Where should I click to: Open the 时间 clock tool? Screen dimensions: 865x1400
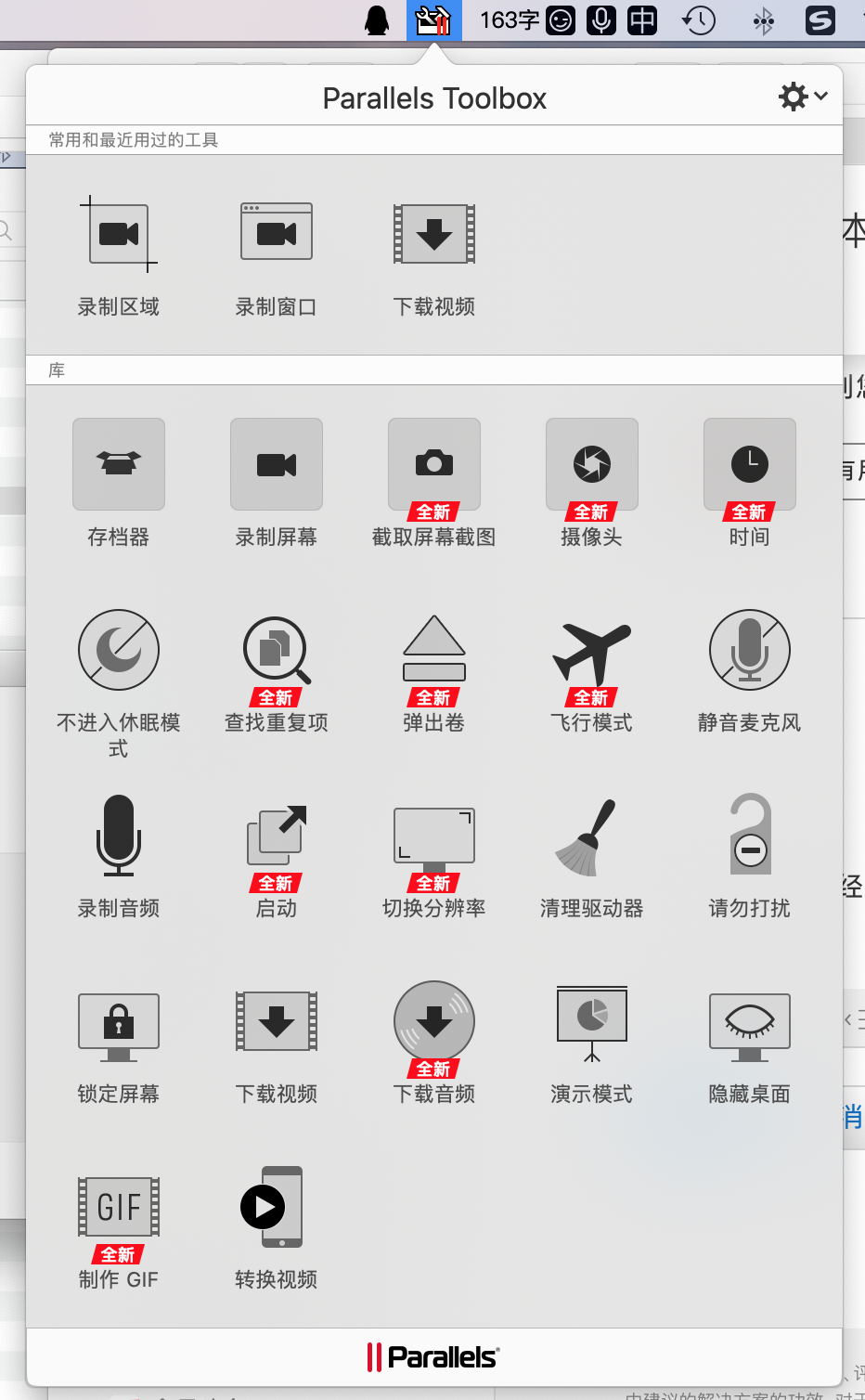coord(750,464)
